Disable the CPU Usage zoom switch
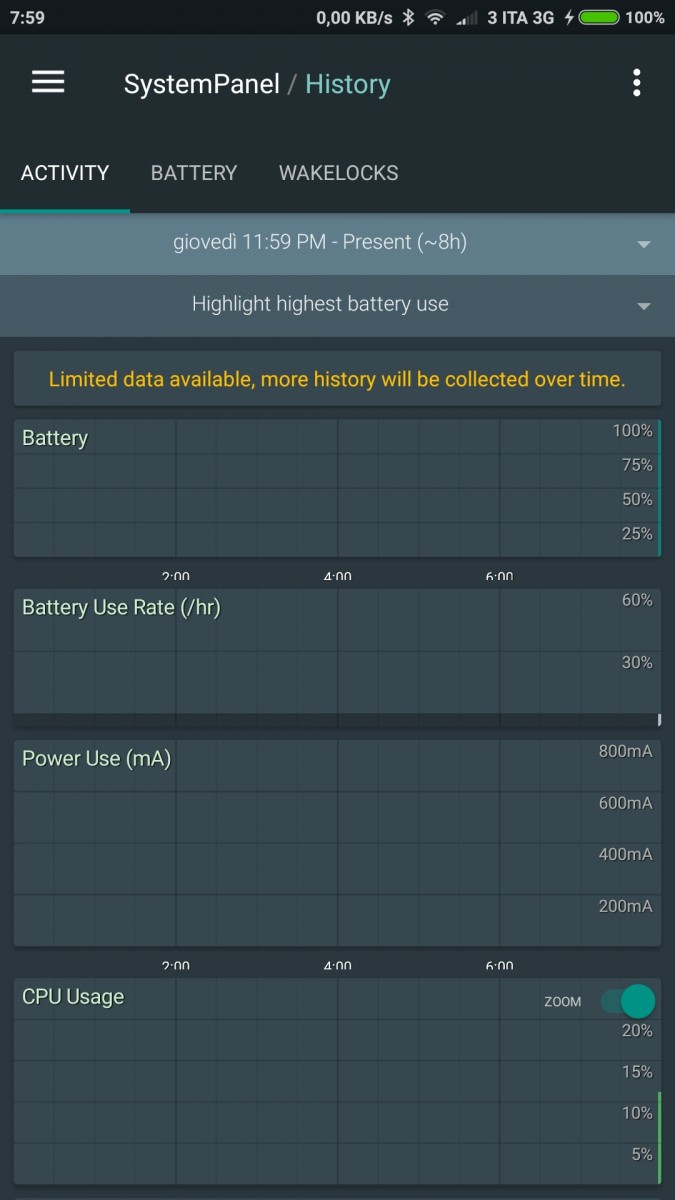Screen dimensions: 675x1200 (x=627, y=1001)
